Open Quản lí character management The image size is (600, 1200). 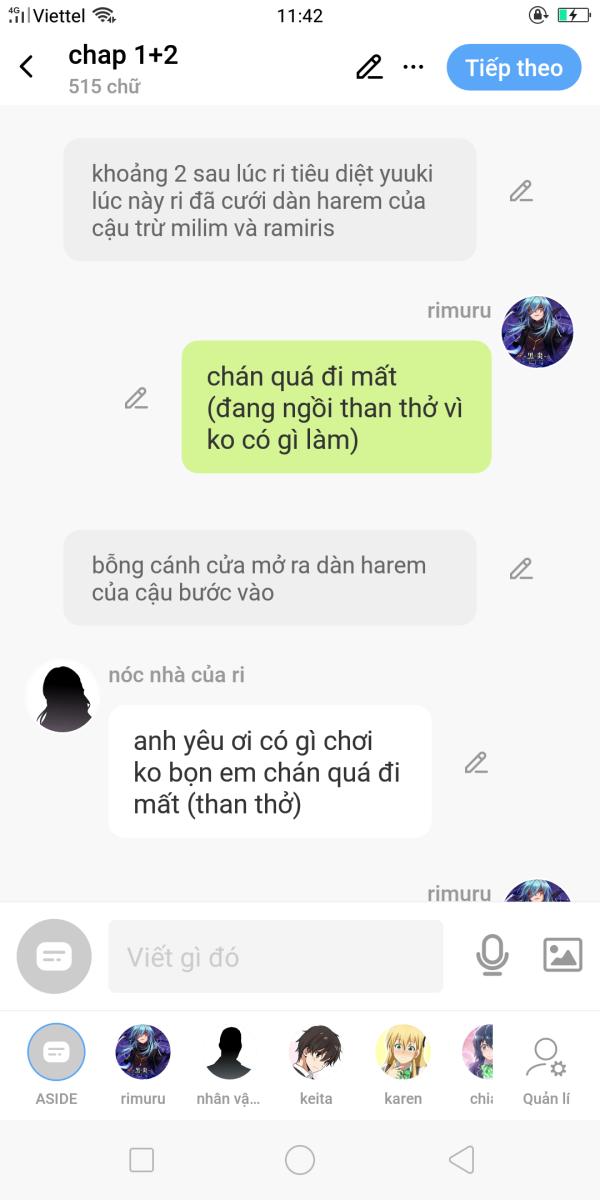546,1066
